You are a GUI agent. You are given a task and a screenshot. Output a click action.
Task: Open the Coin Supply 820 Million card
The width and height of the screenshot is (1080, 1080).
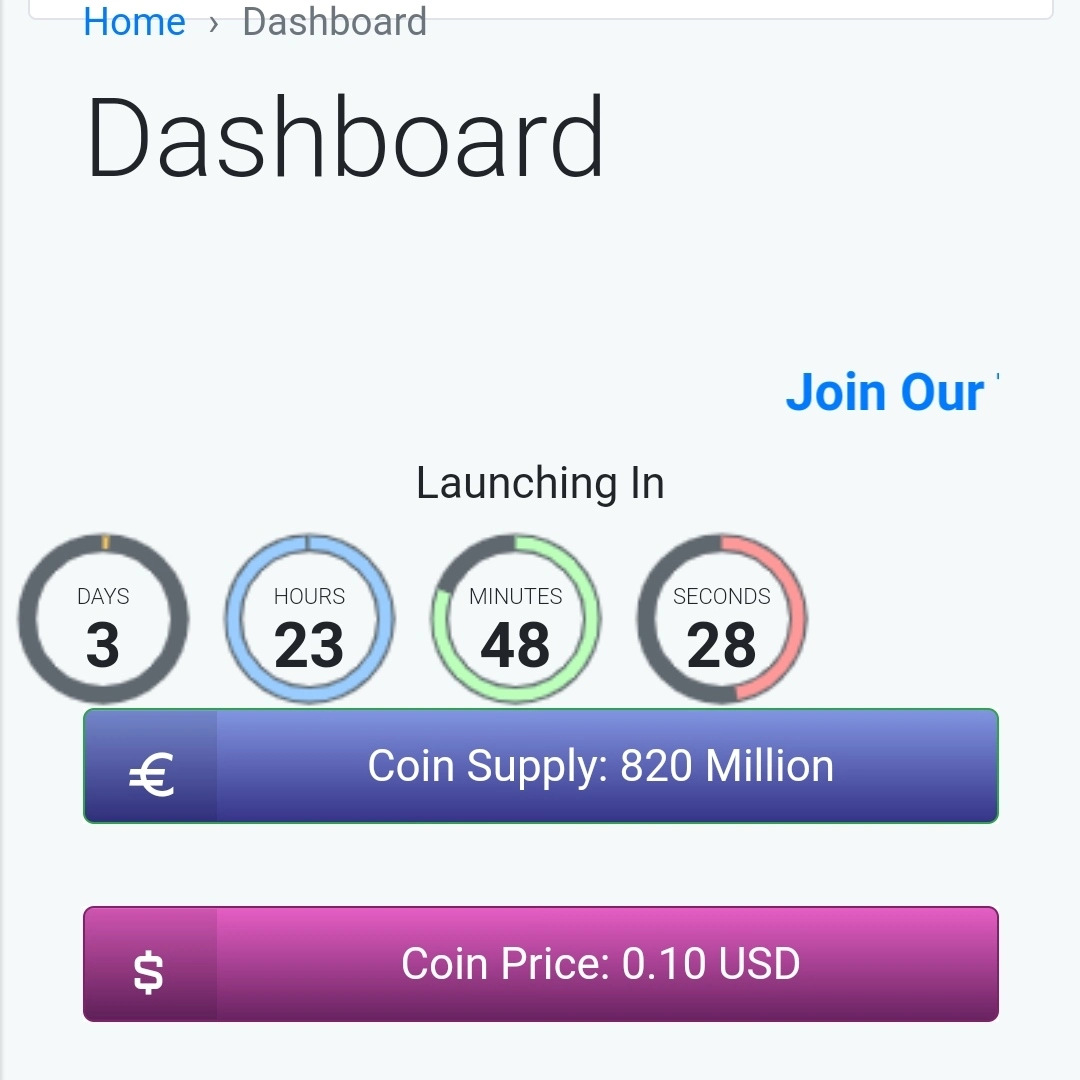click(x=541, y=766)
